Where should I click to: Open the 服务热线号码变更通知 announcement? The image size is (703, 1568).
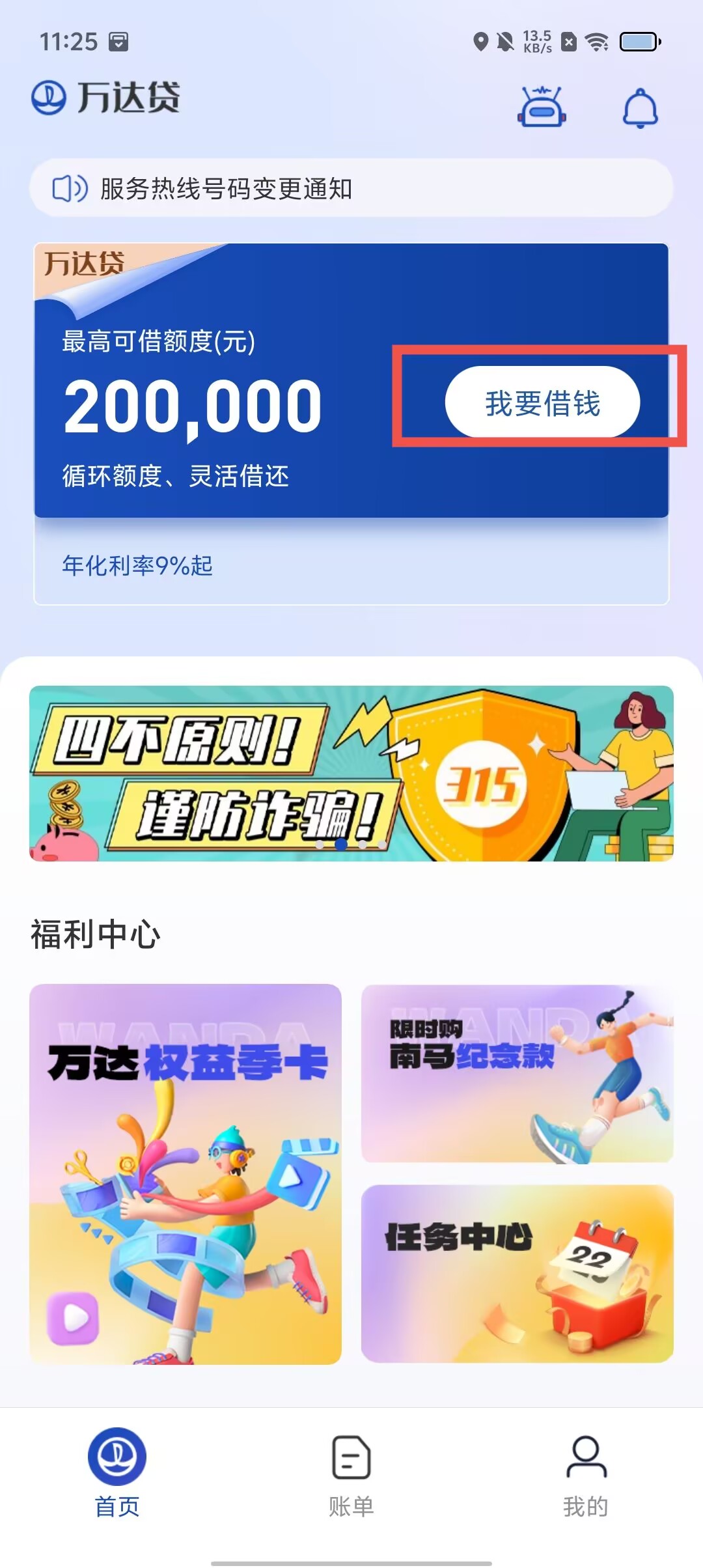click(351, 189)
